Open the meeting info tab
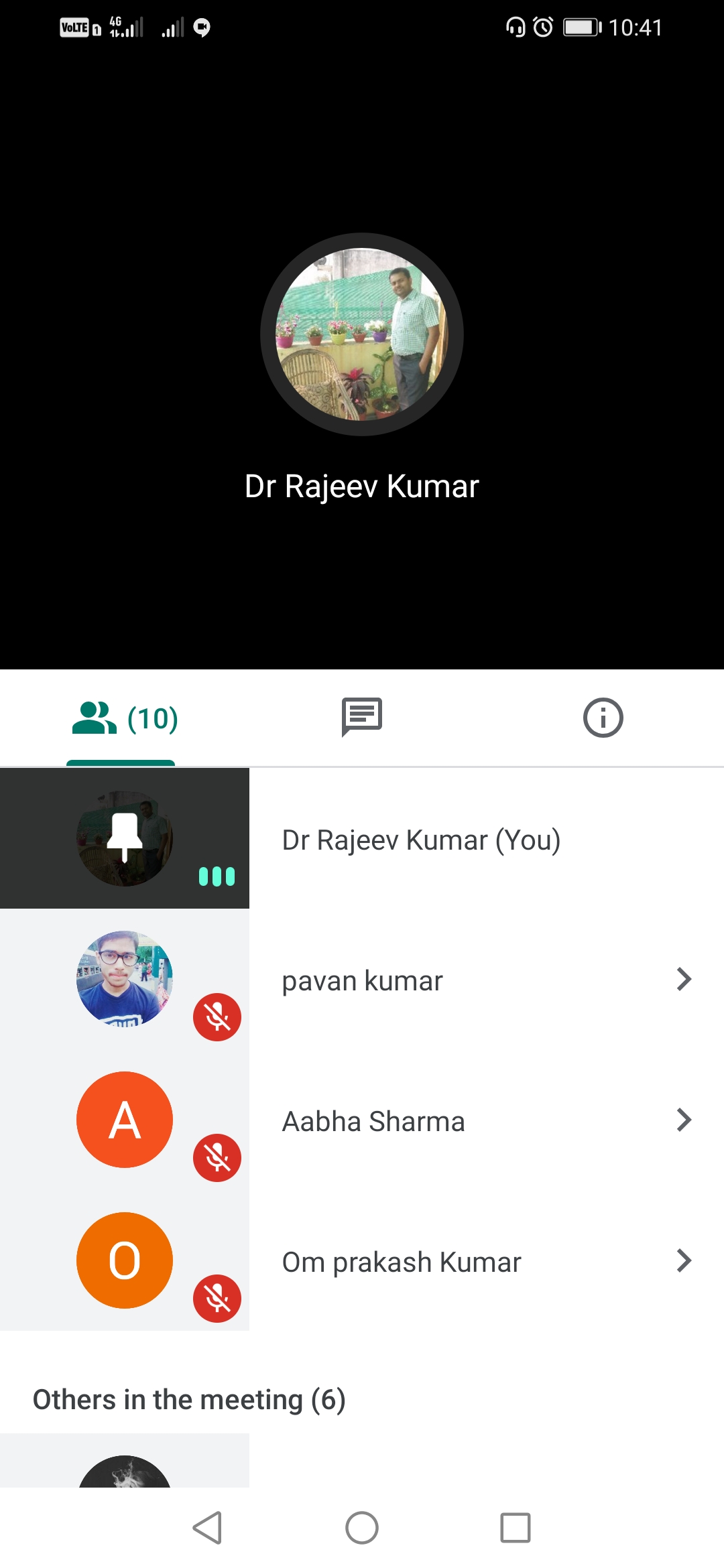The width and height of the screenshot is (724, 1568). [x=603, y=718]
